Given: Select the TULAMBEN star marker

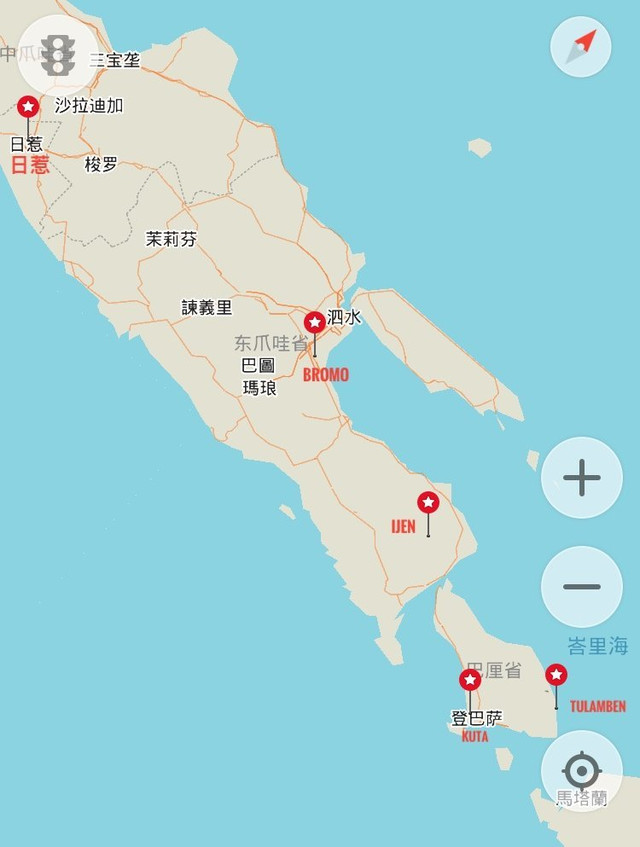Looking at the screenshot, I should (x=556, y=675).
